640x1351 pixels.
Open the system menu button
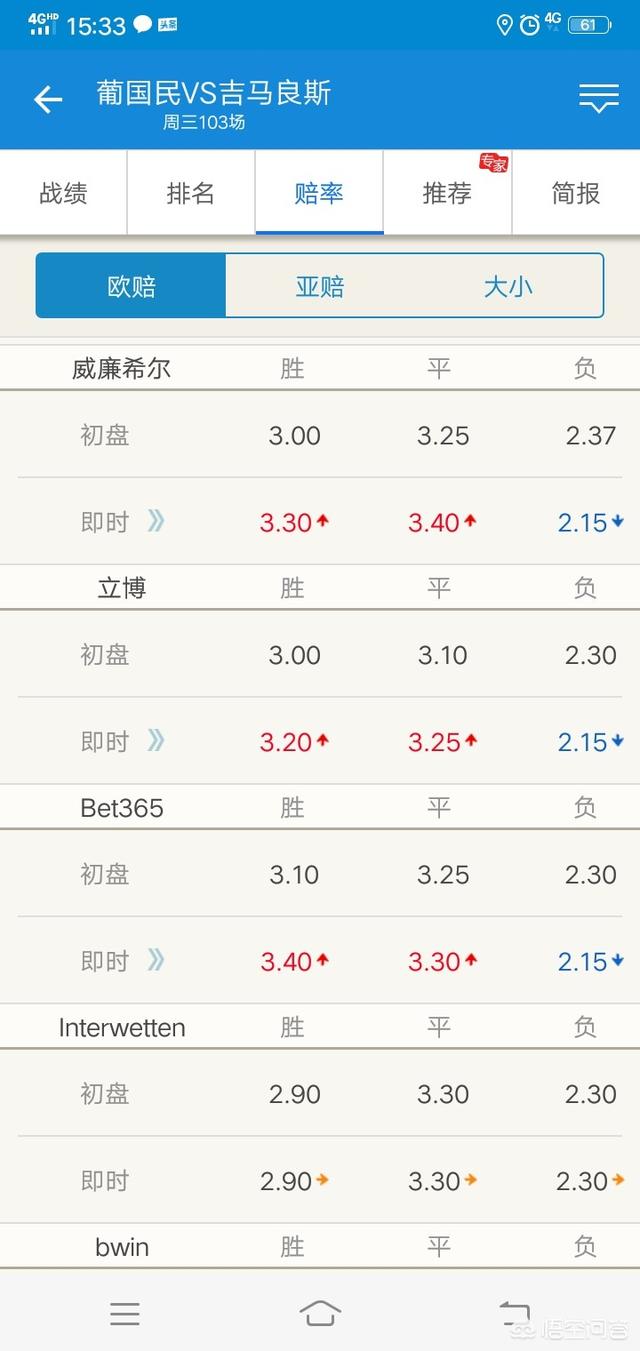(125, 1312)
